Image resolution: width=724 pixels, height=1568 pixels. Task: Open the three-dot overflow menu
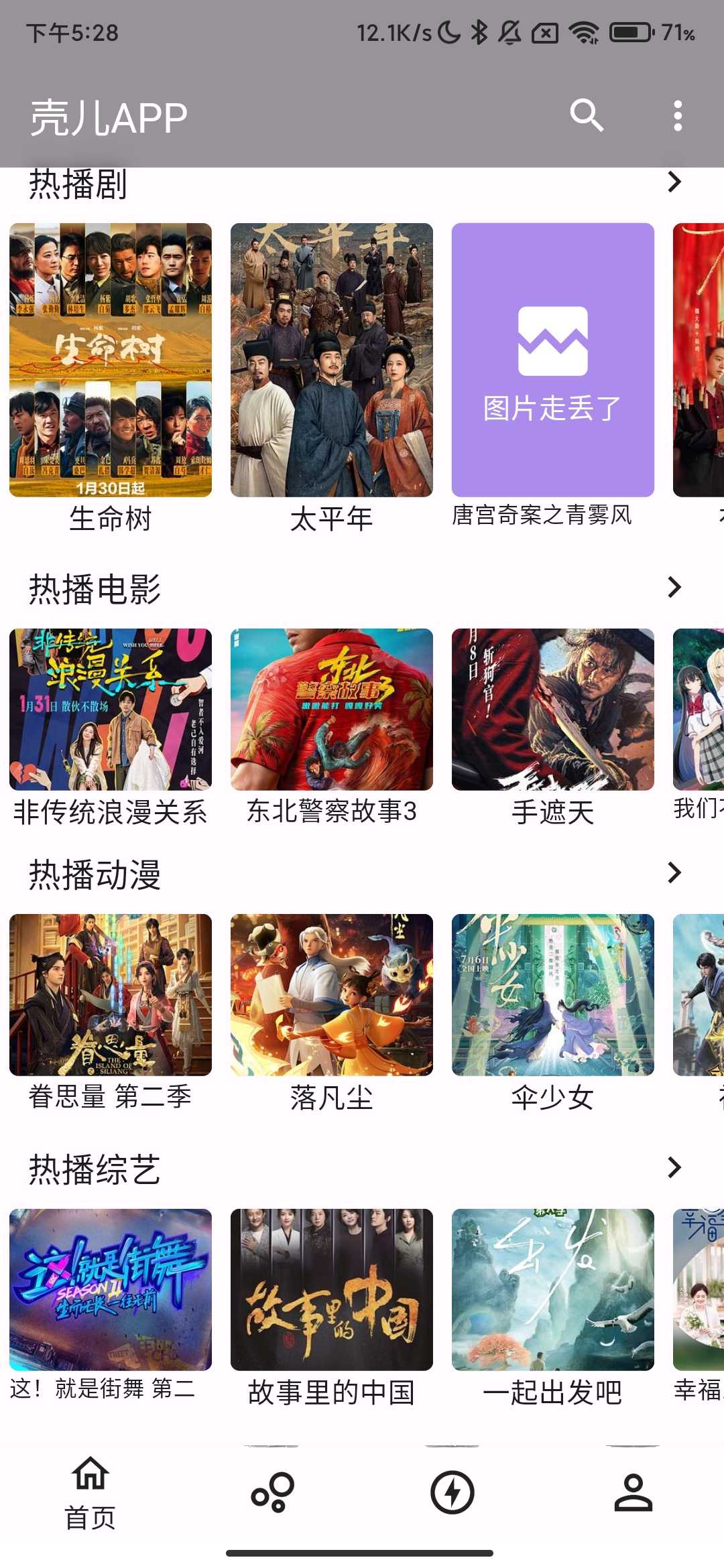coord(678,116)
